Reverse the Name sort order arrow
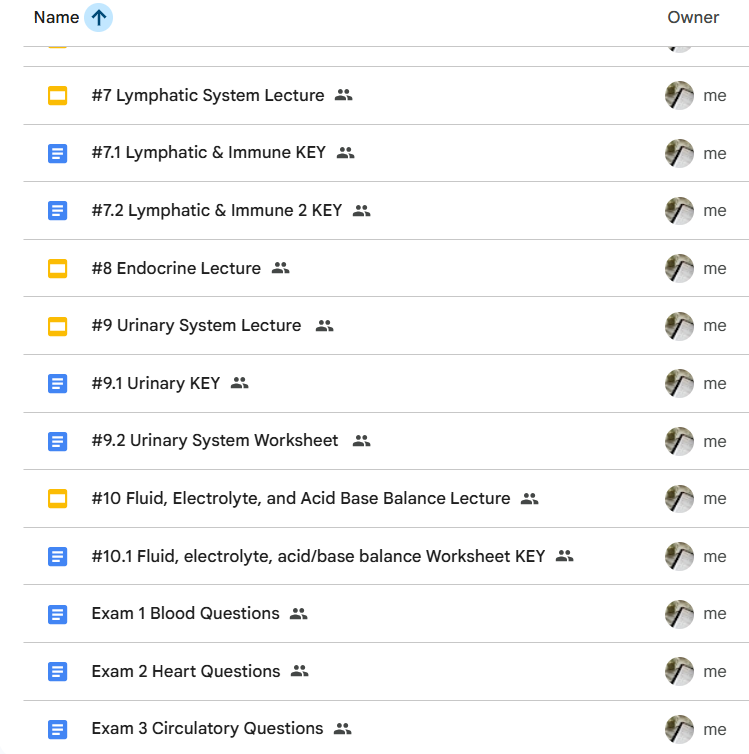The image size is (749, 754). coord(98,18)
